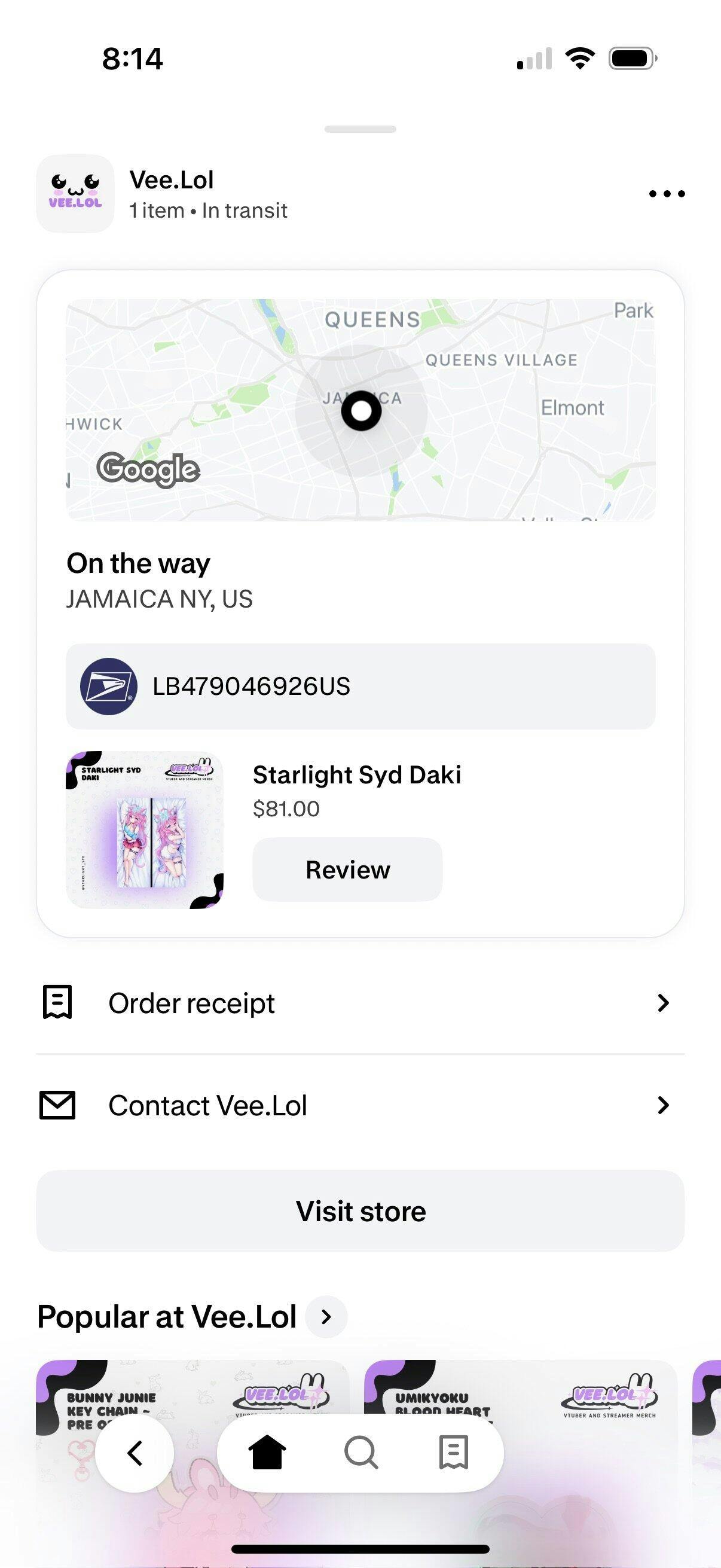Switch to the Search tab
The image size is (721, 1568).
[361, 1453]
